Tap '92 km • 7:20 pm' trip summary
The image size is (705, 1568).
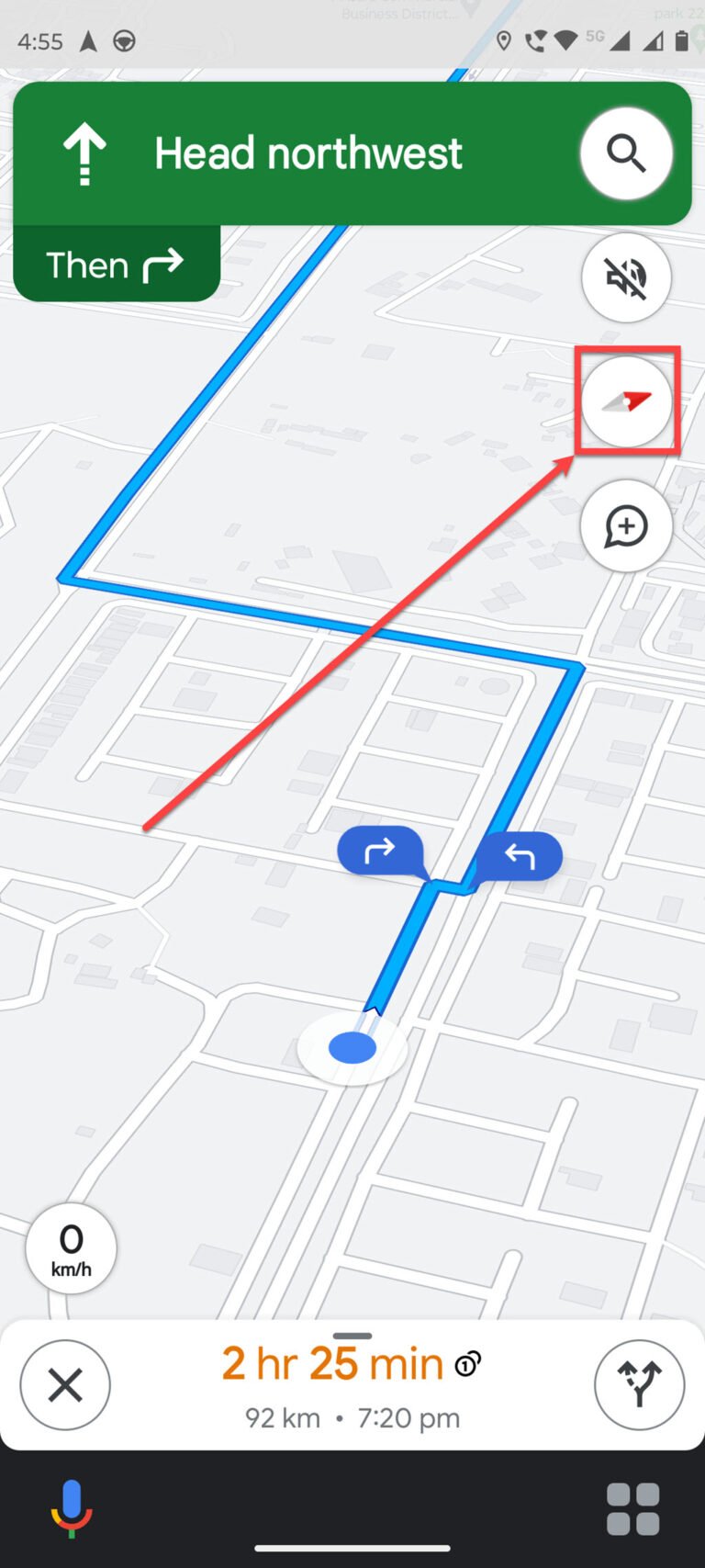350,1417
